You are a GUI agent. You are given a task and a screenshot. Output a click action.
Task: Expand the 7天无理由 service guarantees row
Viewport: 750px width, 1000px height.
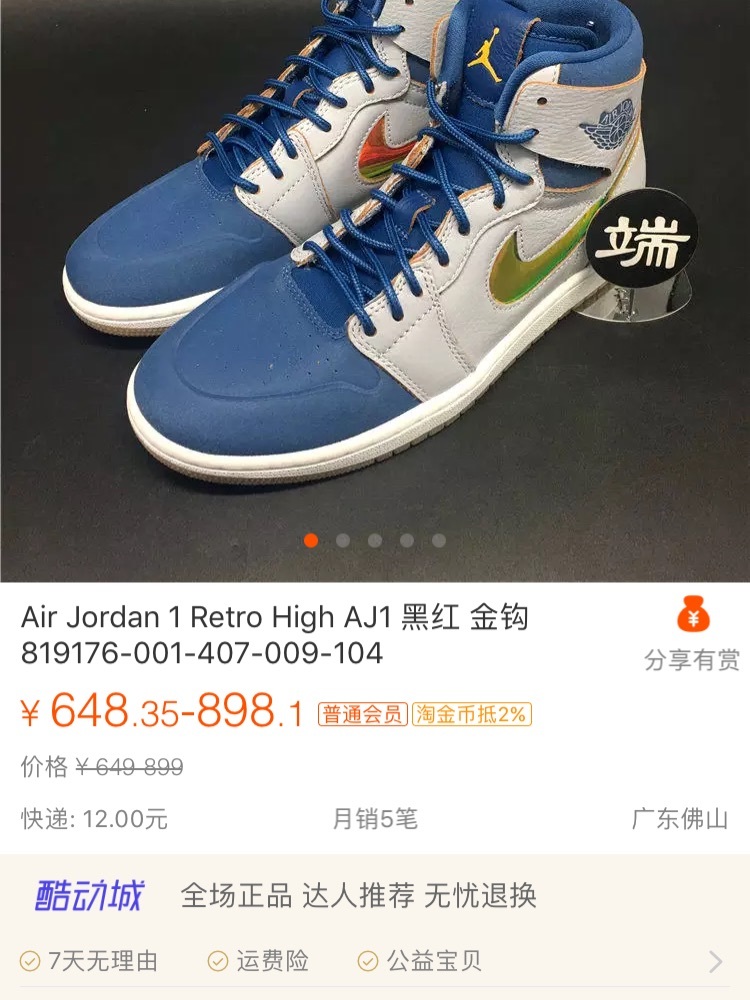point(375,962)
